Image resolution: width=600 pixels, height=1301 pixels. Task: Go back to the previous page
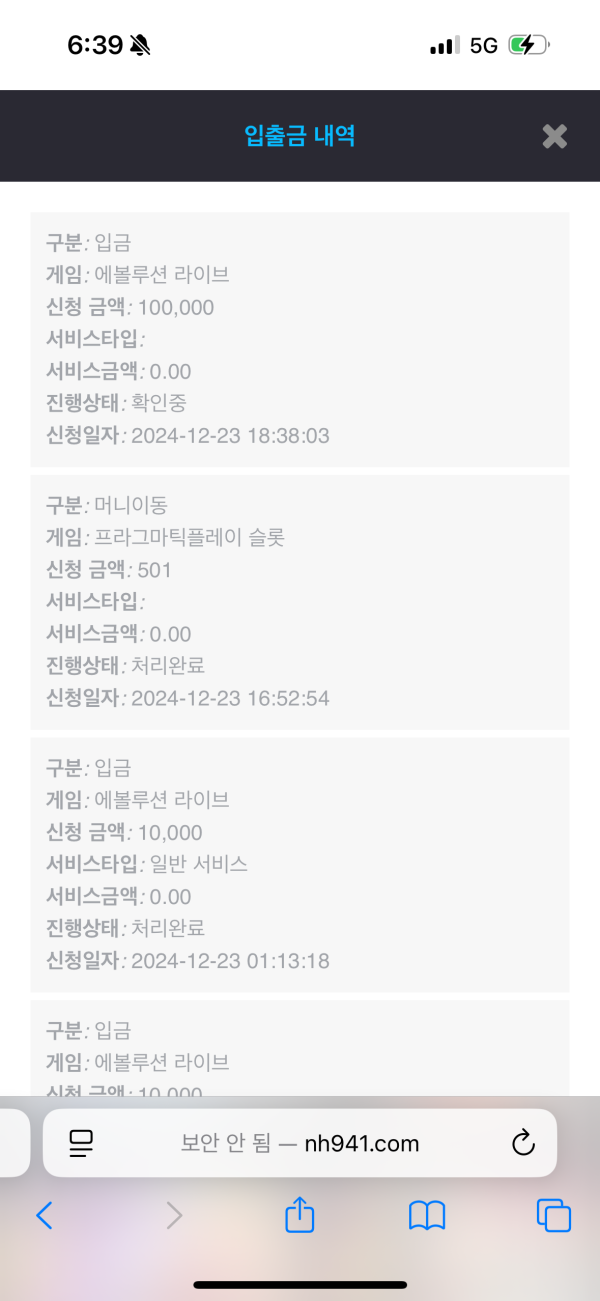pos(44,1215)
